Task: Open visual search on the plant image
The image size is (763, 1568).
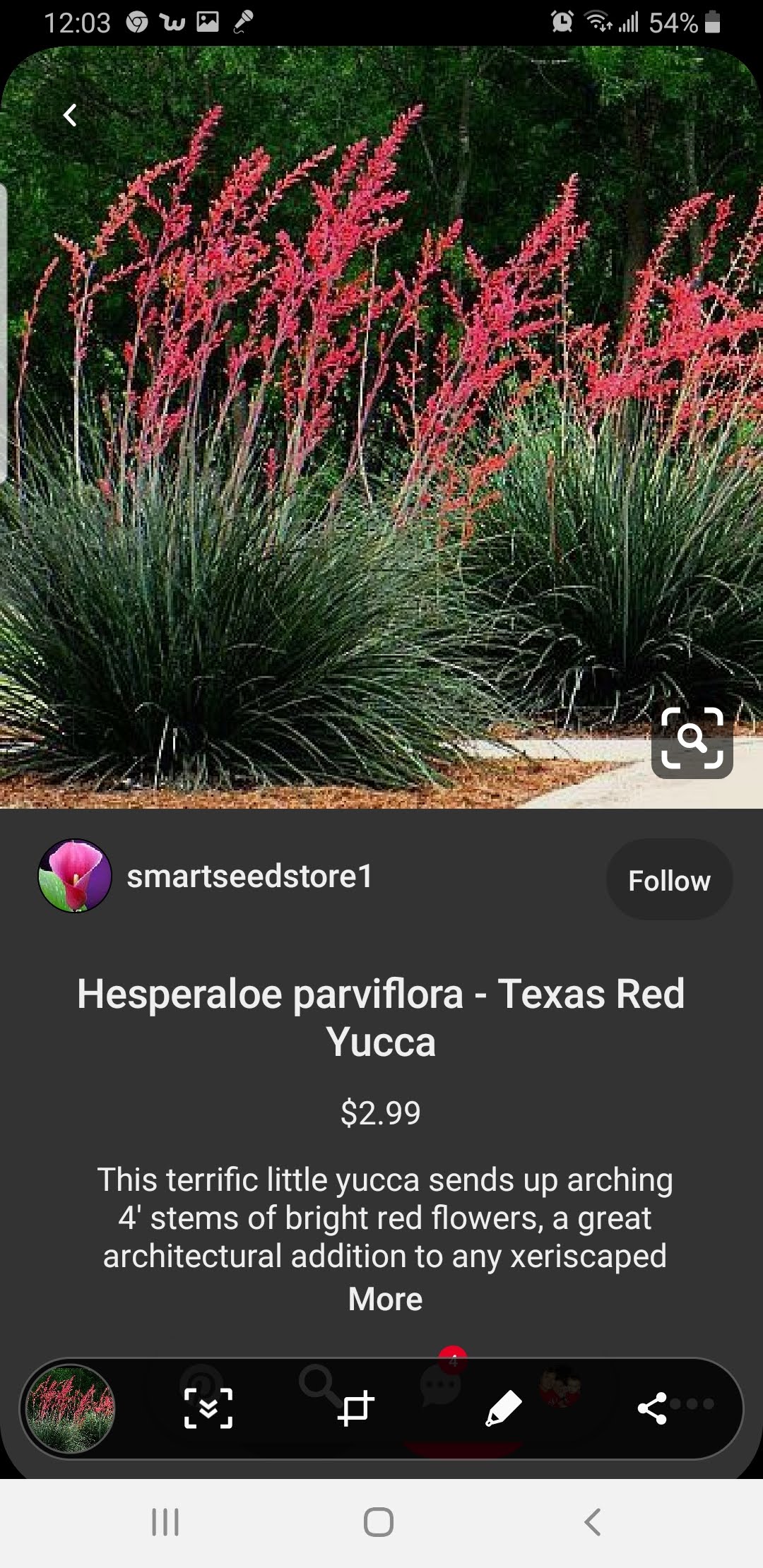Action: 692,739
